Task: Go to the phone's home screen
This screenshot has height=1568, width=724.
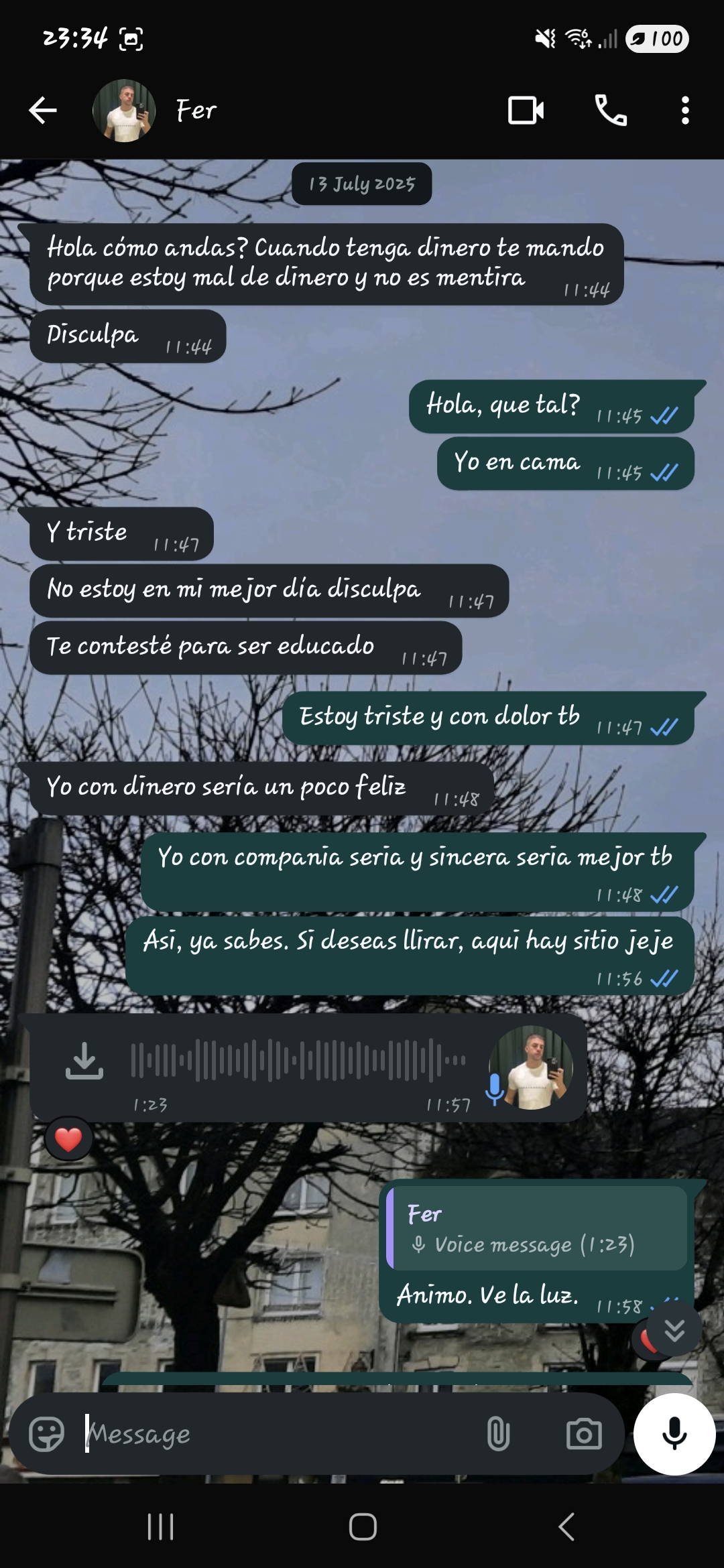Action: 363,1527
